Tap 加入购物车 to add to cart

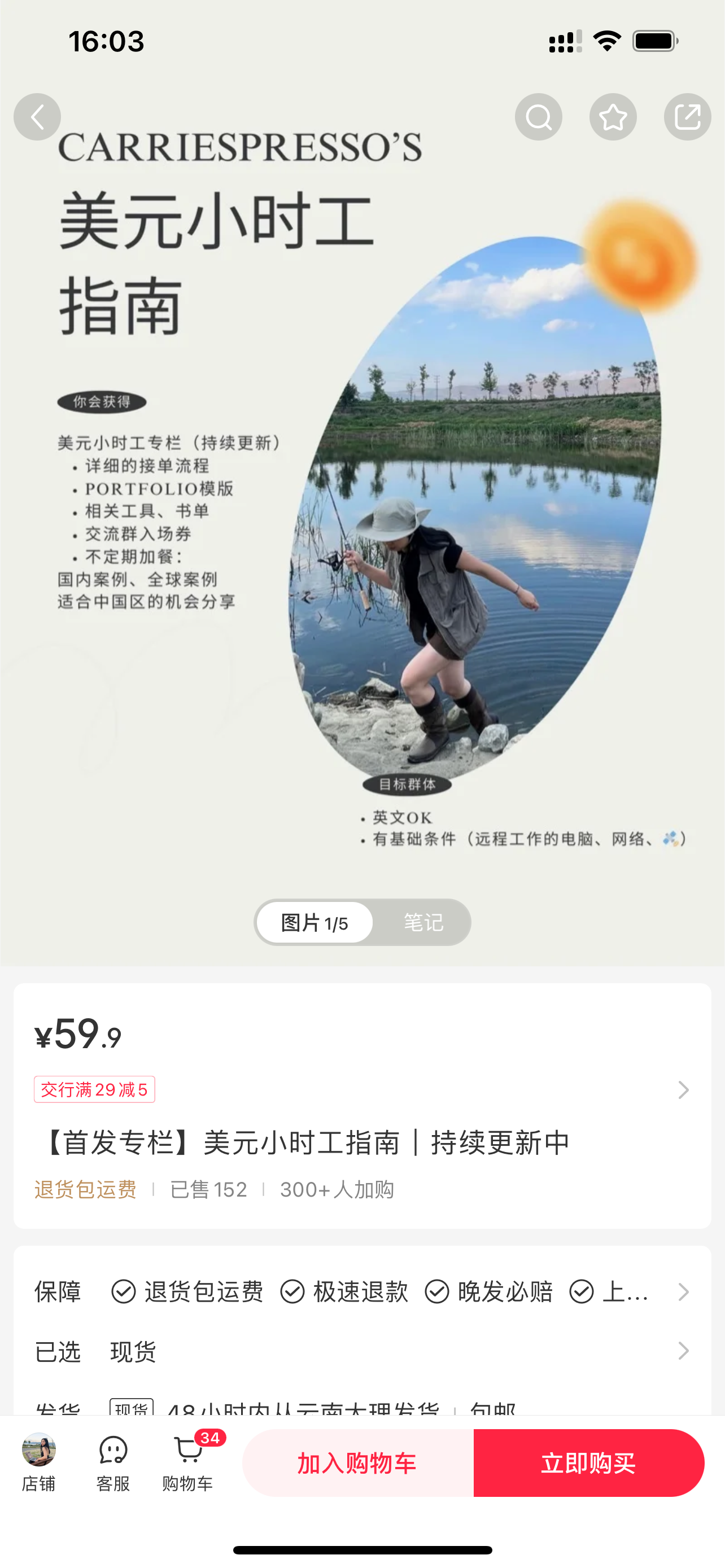357,1462
